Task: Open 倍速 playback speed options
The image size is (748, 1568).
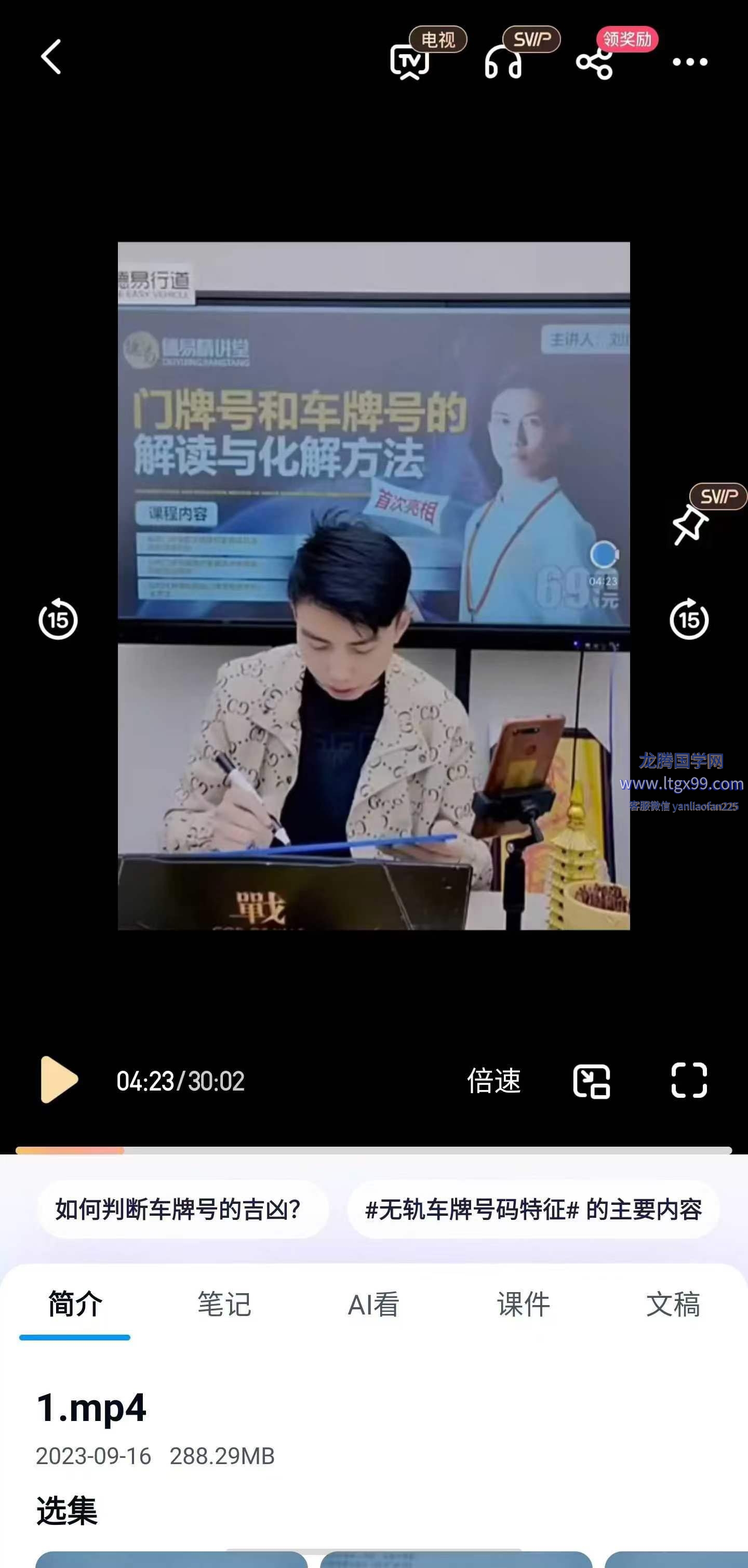Action: pos(493,1081)
